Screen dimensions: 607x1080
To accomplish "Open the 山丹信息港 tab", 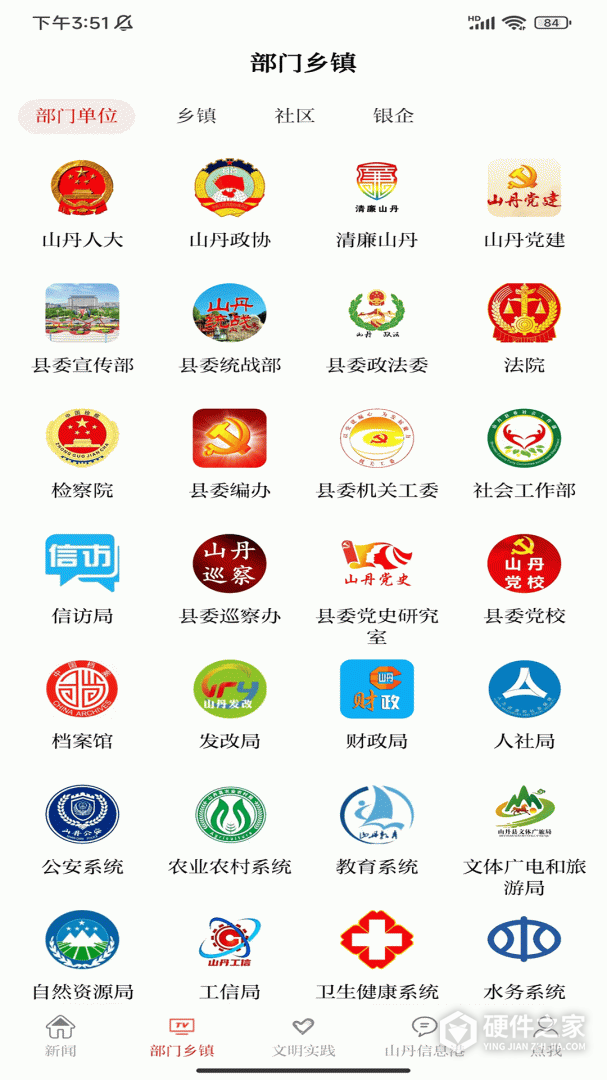I will 425,1037.
